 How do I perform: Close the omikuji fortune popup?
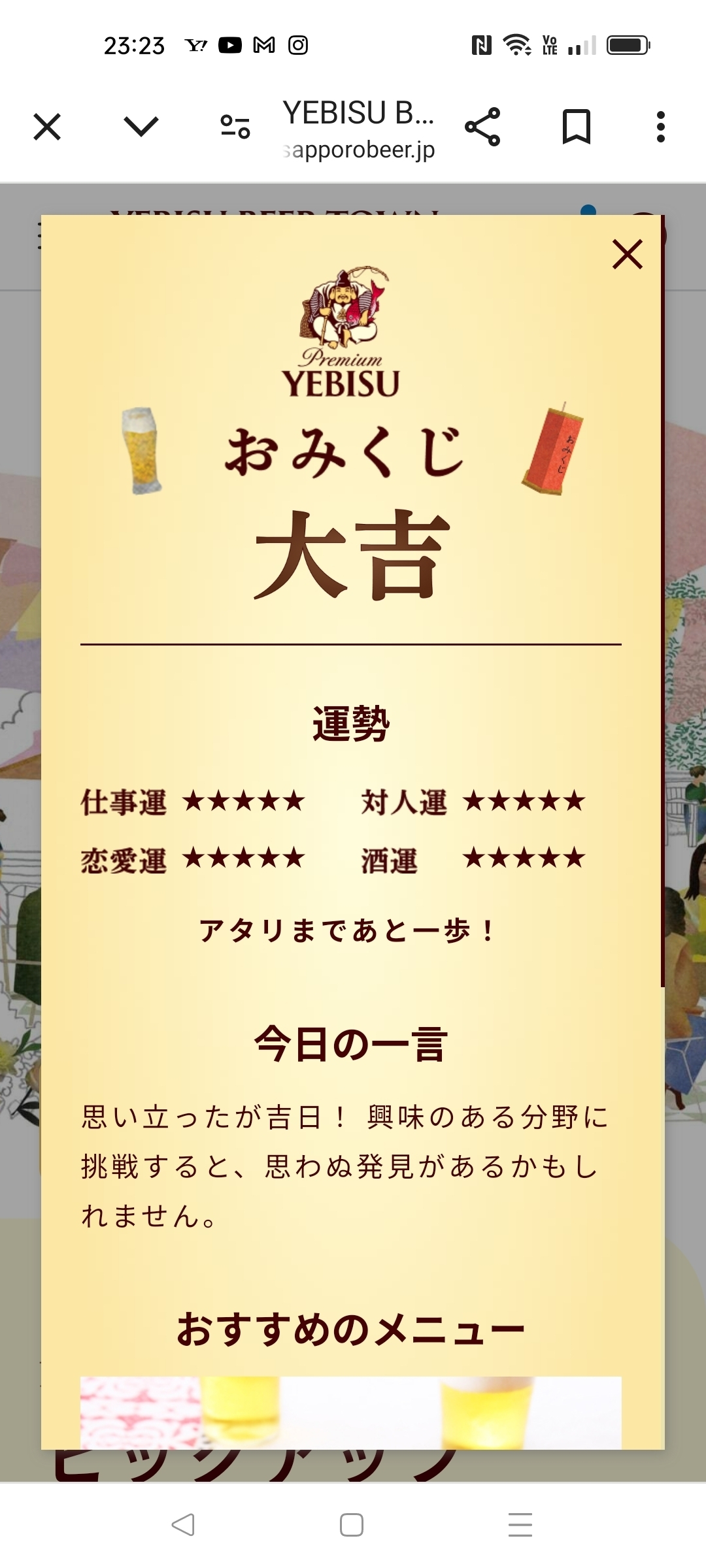[628, 254]
